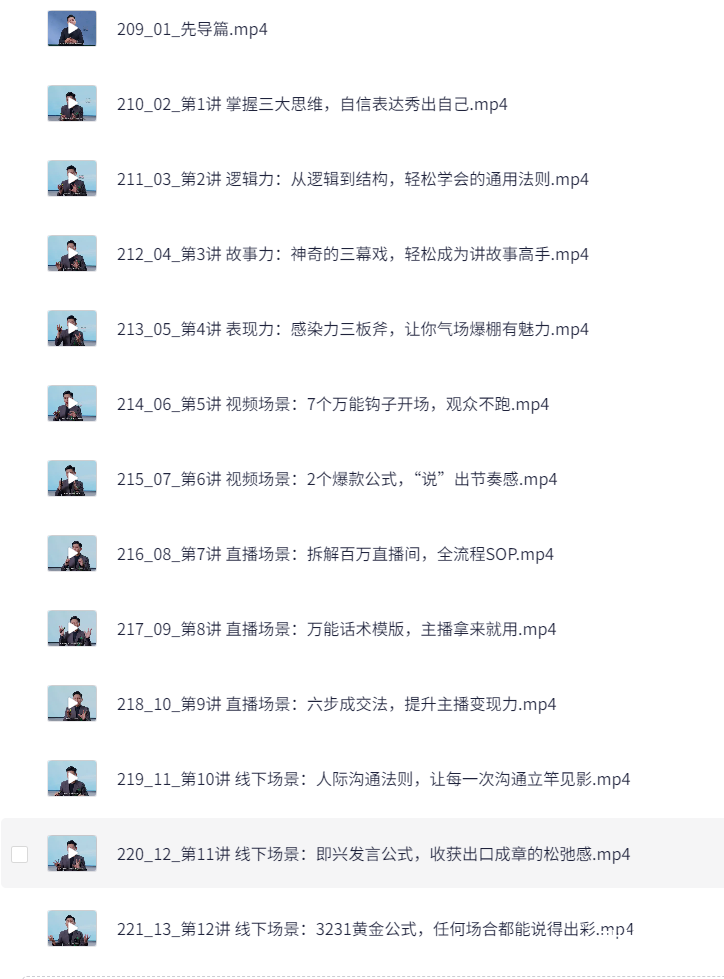Select 213_05 第4讲 表现力 file
724x979 pixels.
(352, 329)
